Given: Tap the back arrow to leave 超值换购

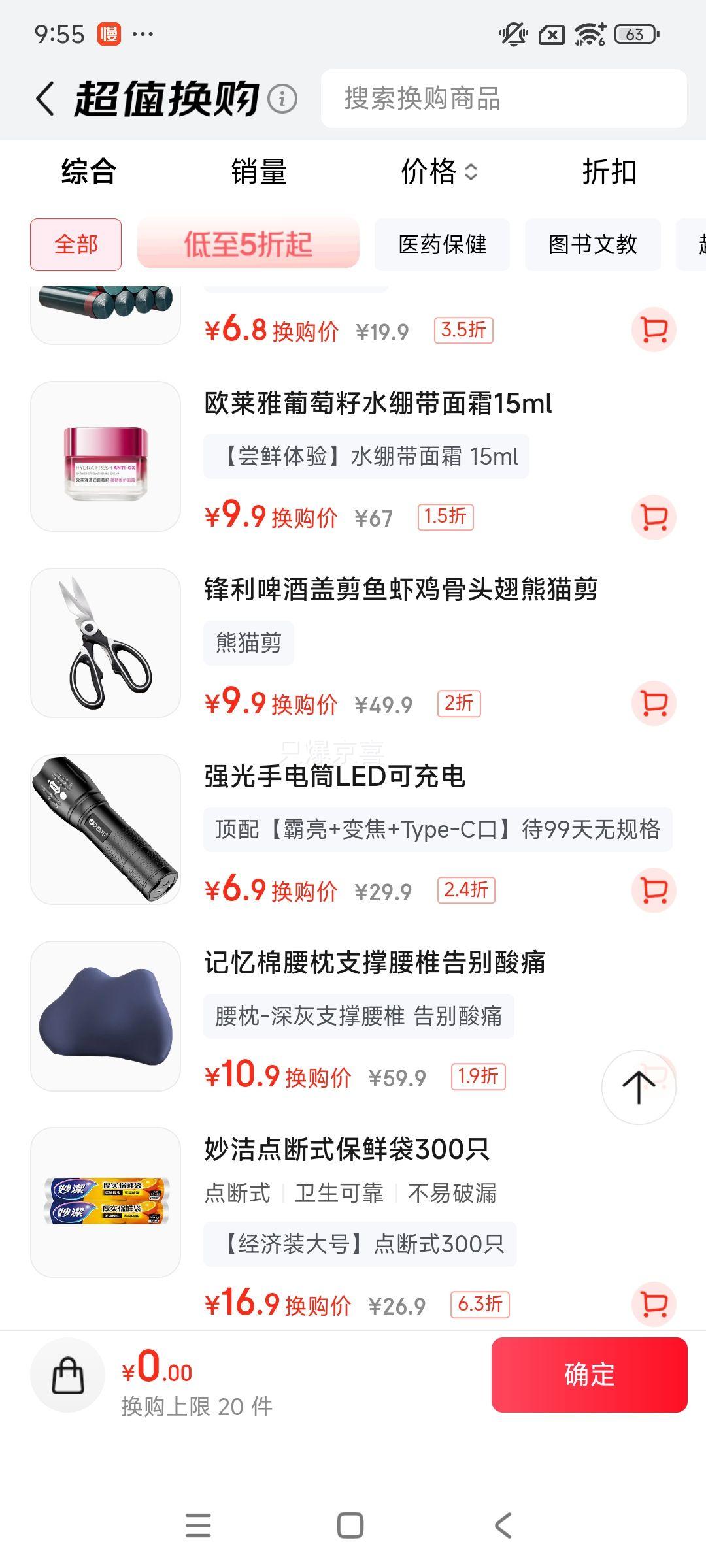Looking at the screenshot, I should click(x=43, y=99).
